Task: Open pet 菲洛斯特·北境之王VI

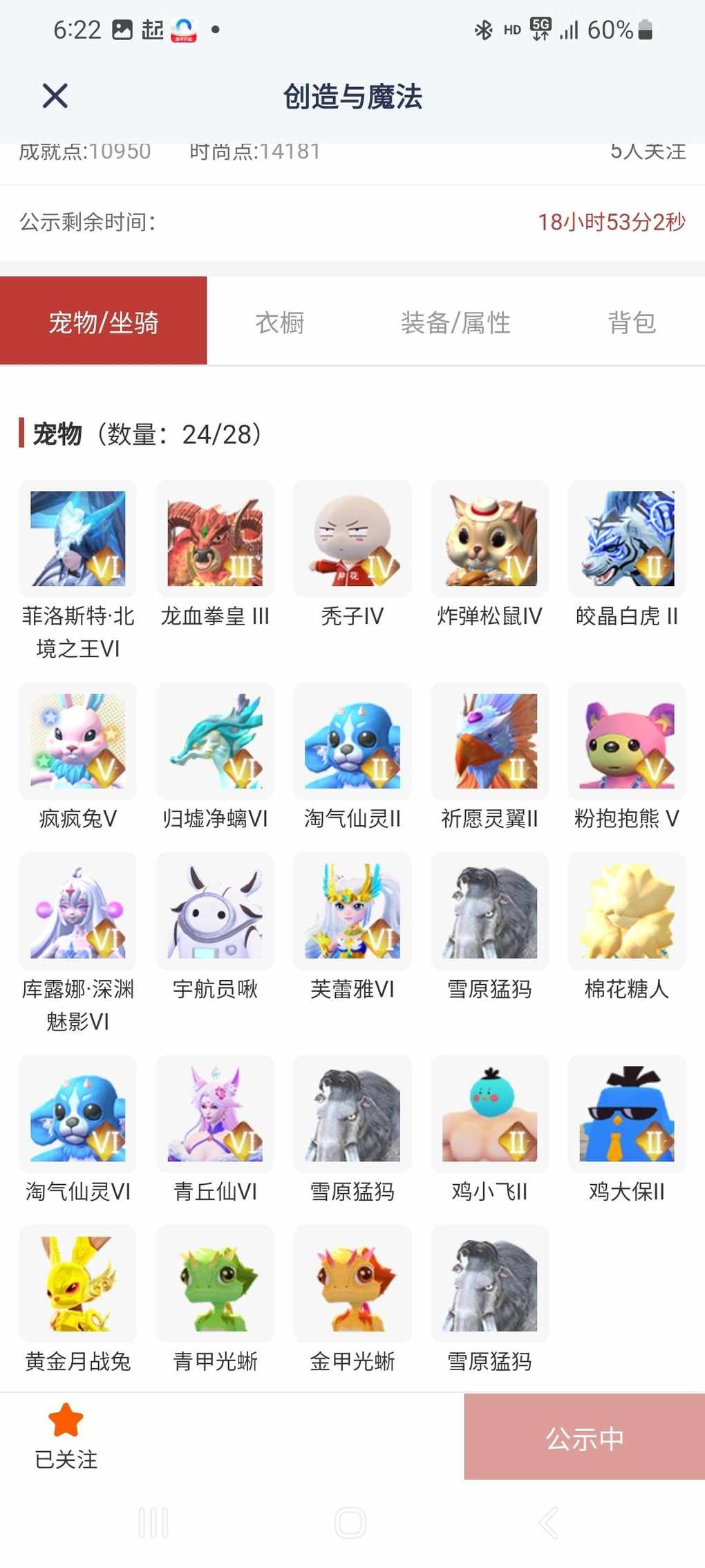Action: pyautogui.click(x=78, y=539)
